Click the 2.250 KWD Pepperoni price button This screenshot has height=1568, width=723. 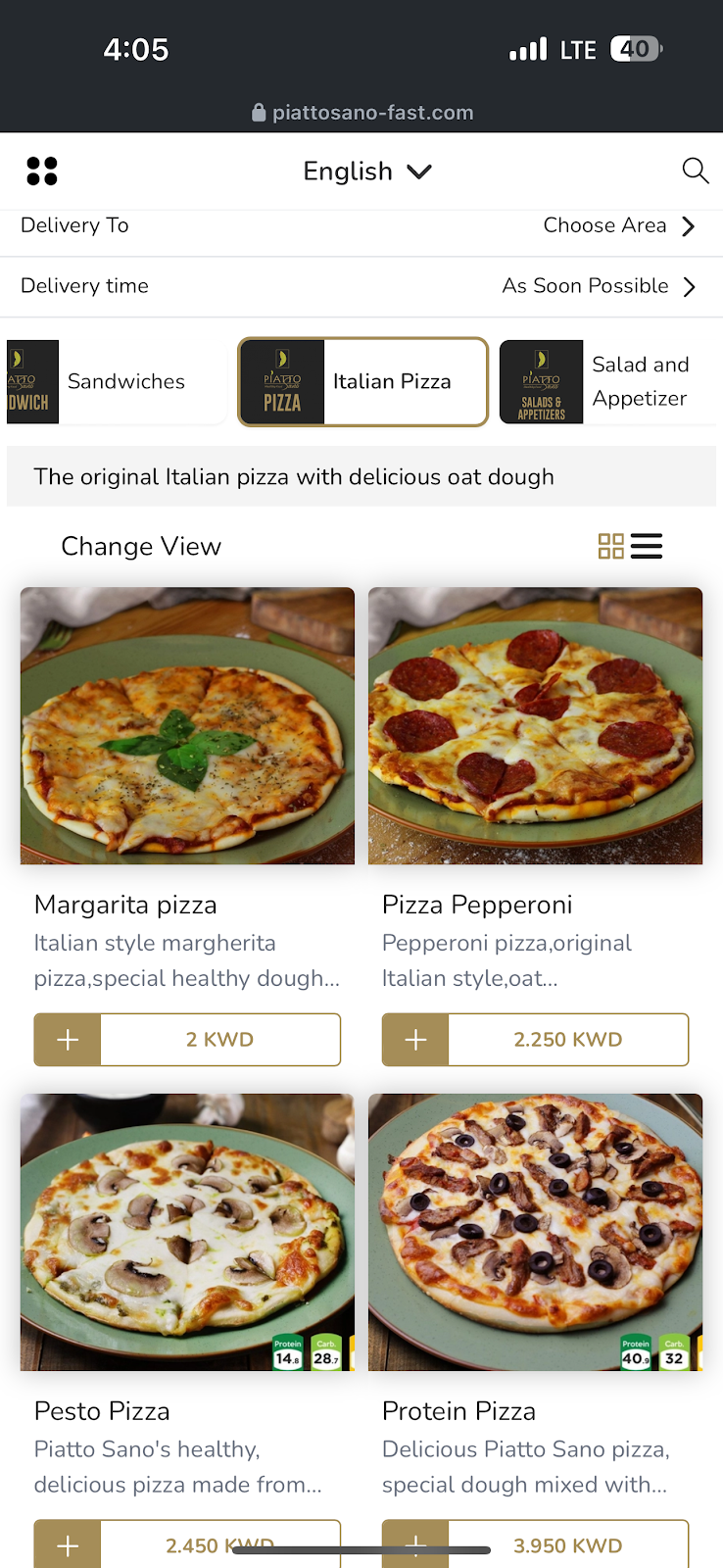567,1039
